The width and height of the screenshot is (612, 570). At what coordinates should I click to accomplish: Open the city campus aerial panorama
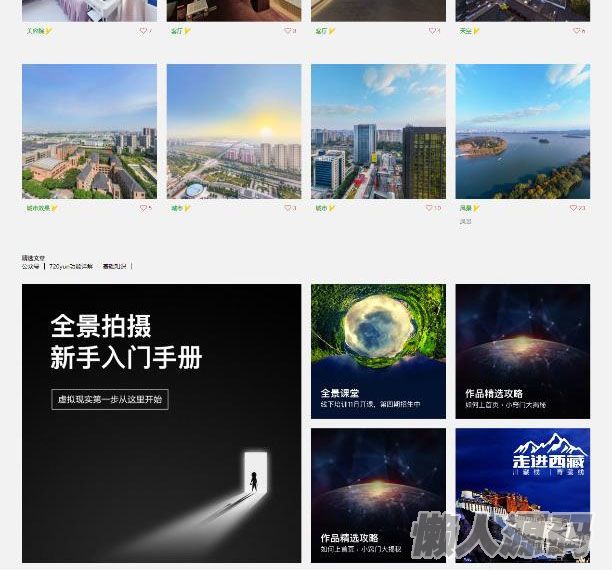pos(89,131)
